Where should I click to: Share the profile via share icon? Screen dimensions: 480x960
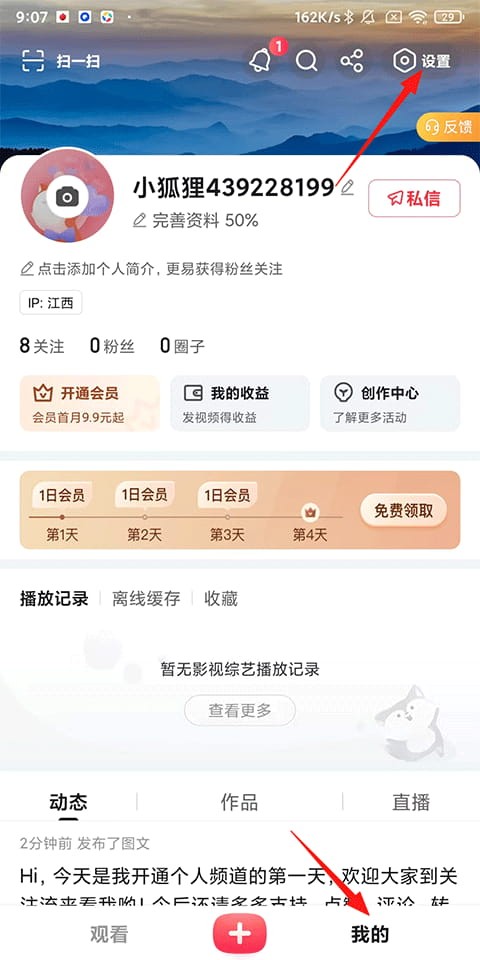[352, 61]
